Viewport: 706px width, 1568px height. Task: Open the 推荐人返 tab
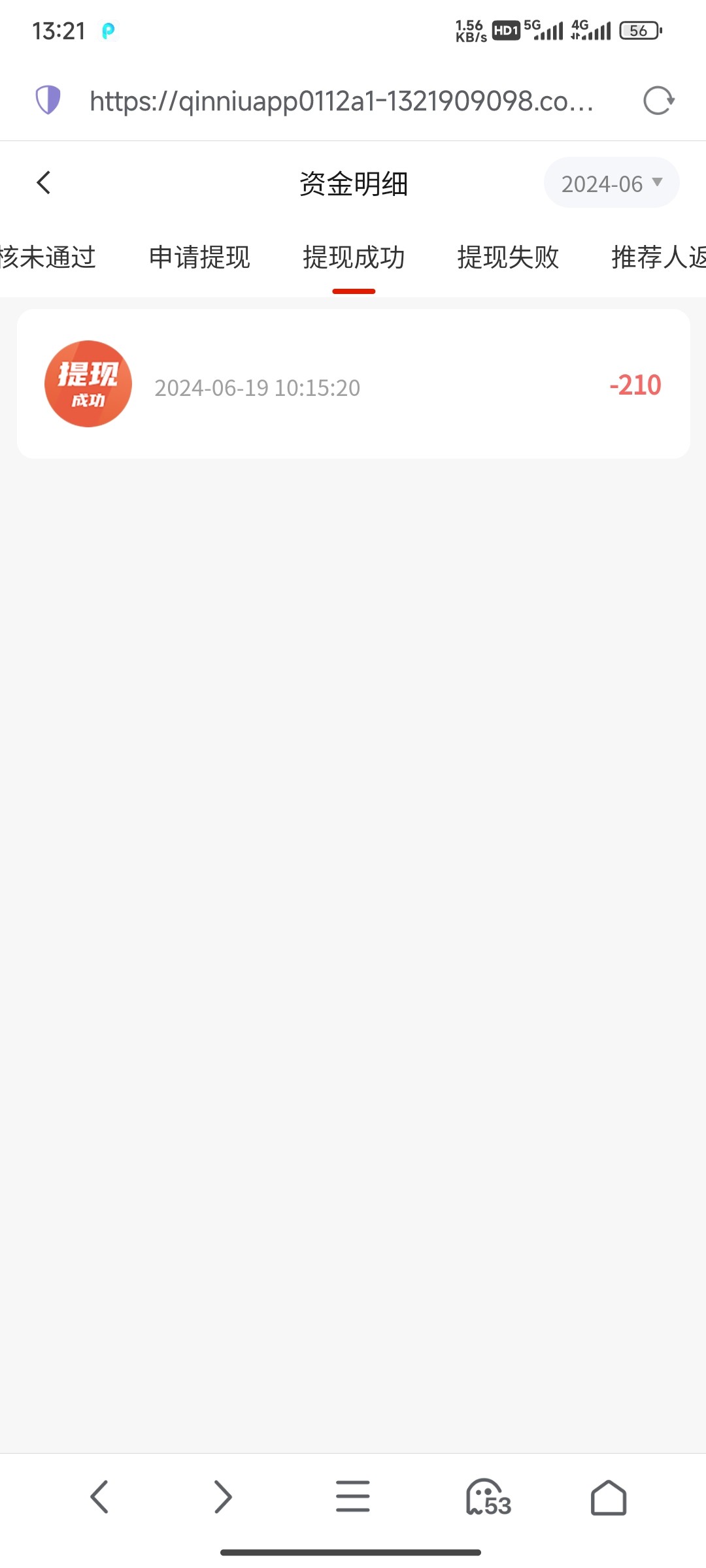coord(657,257)
